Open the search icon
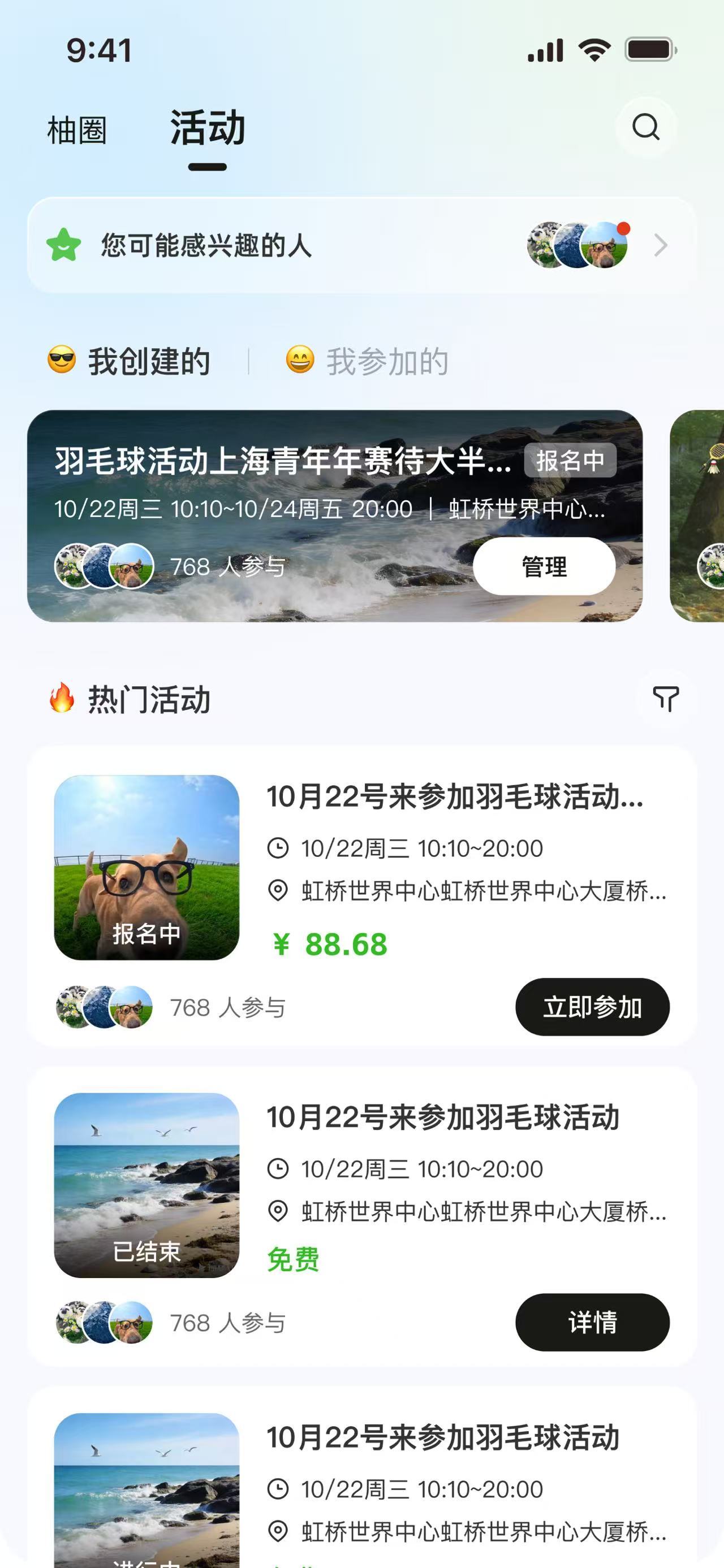724x1568 pixels. click(645, 127)
